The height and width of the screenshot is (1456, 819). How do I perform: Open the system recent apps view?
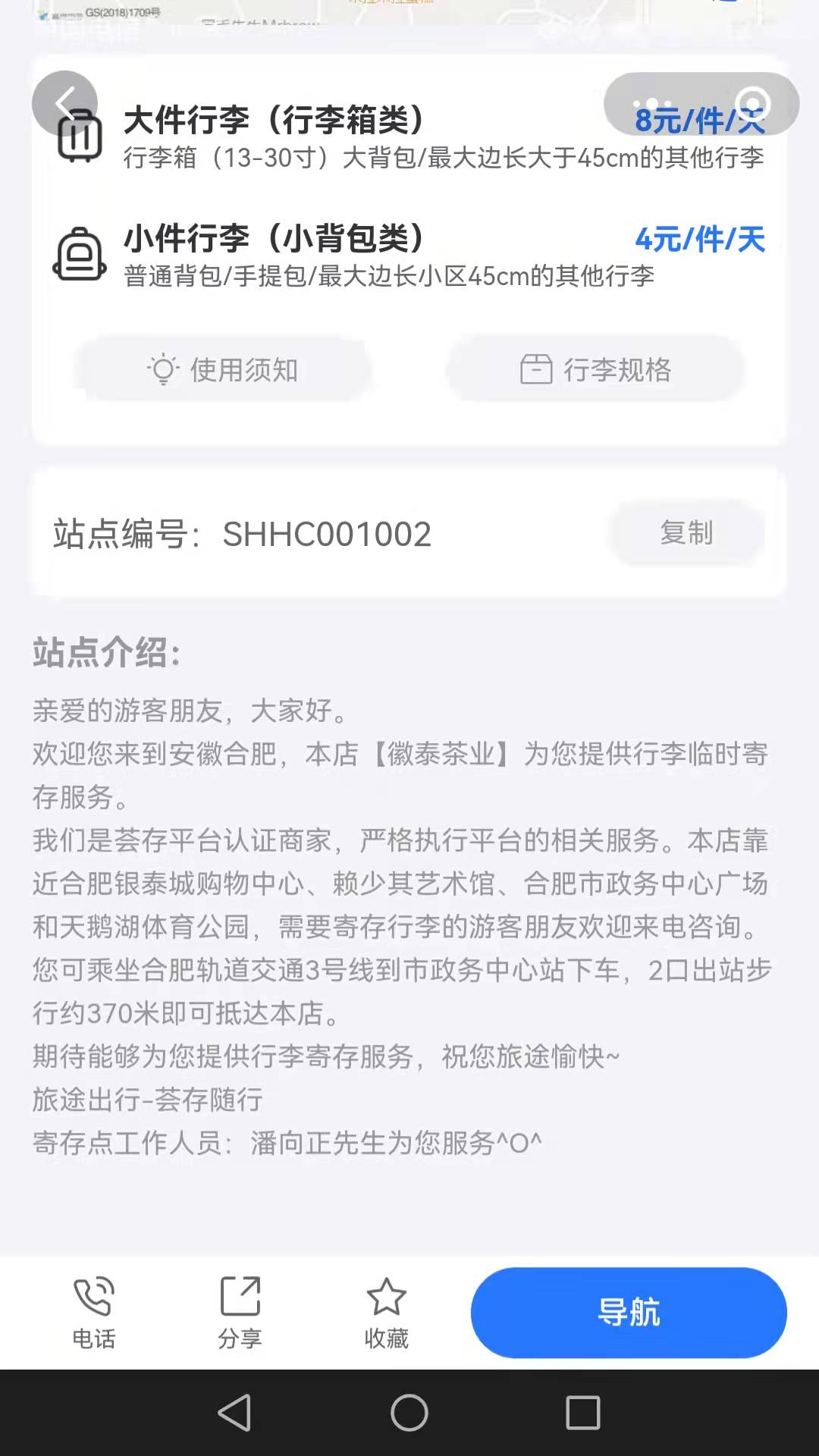click(x=582, y=1413)
